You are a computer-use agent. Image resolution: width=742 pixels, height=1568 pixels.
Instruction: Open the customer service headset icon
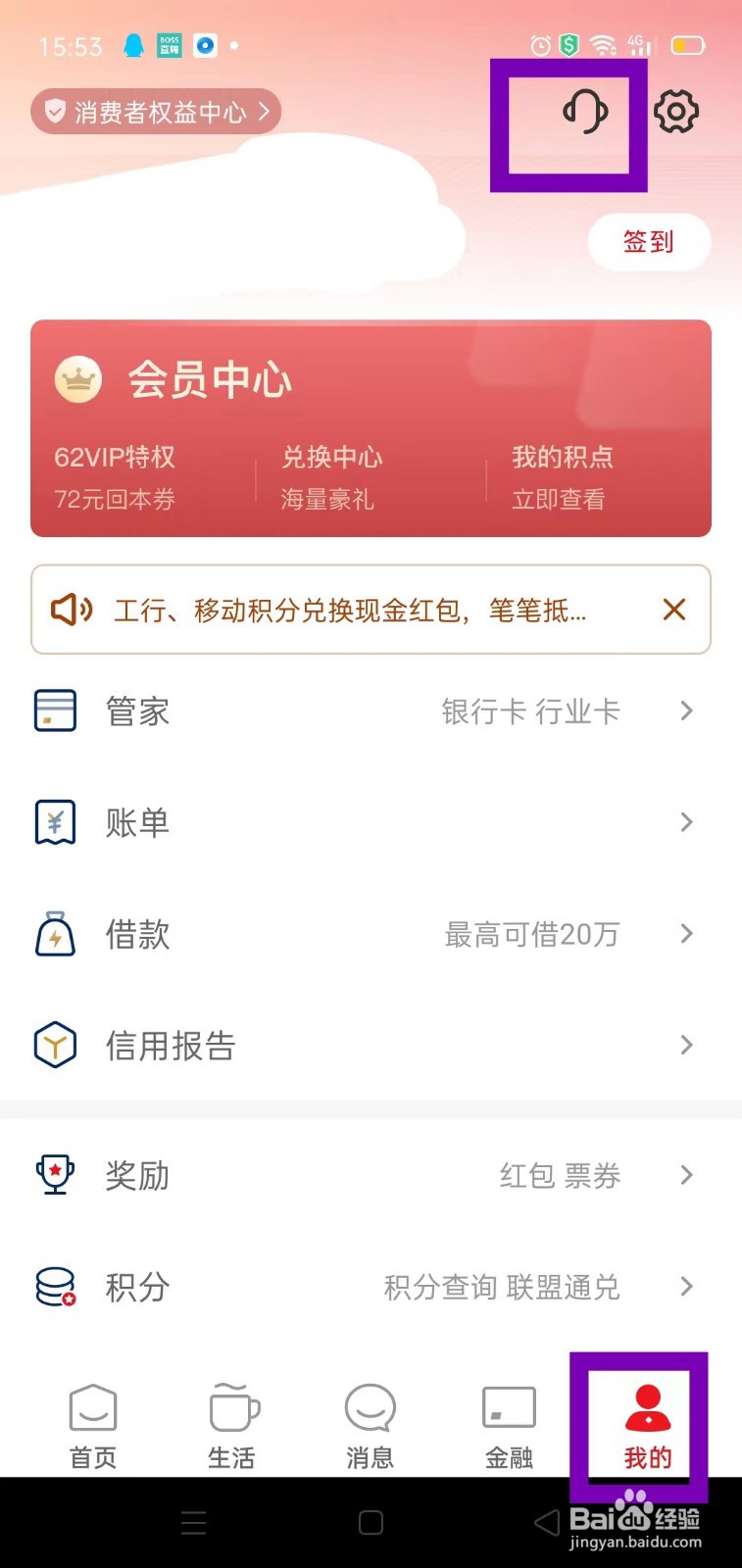click(585, 112)
